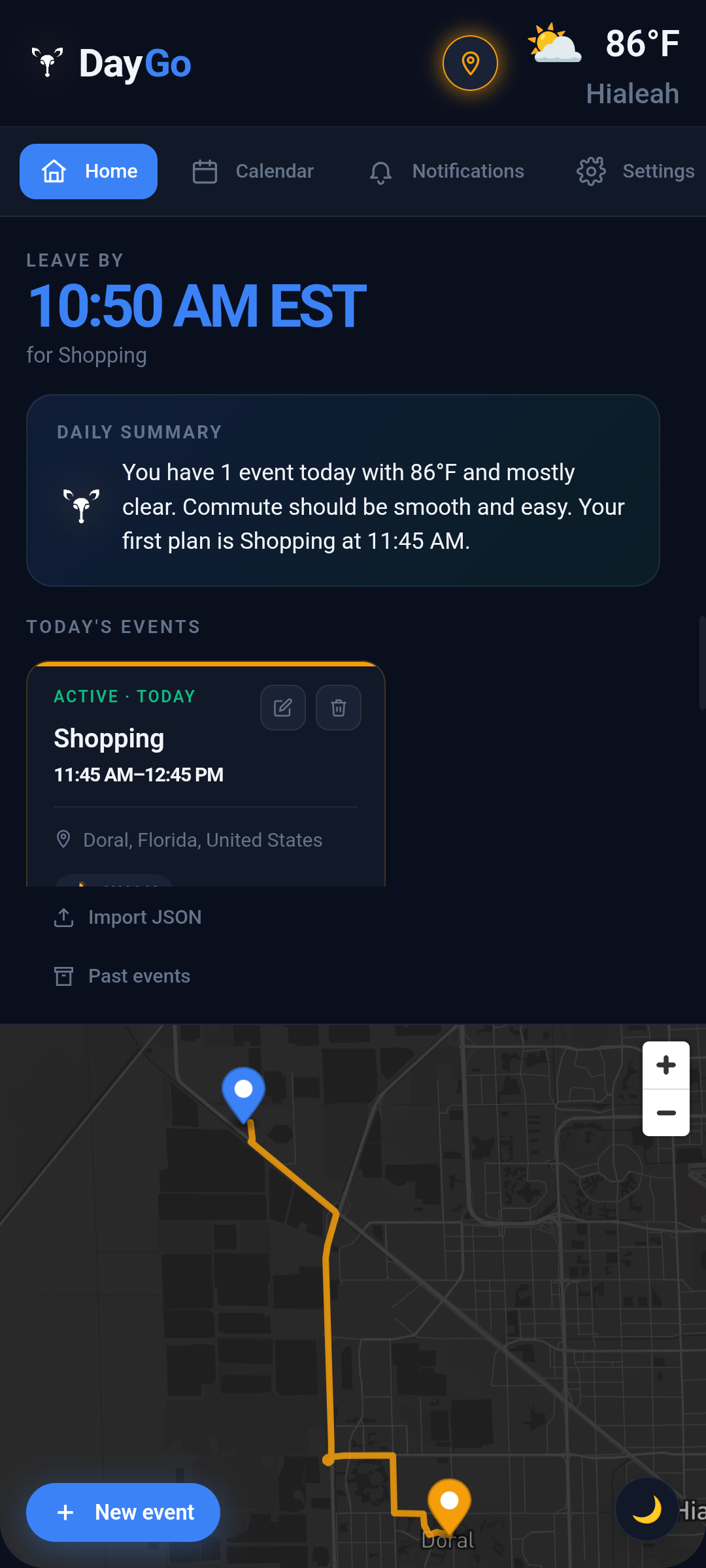Image resolution: width=706 pixels, height=1568 pixels.
Task: Open the Shopping event card
Action: point(206,774)
